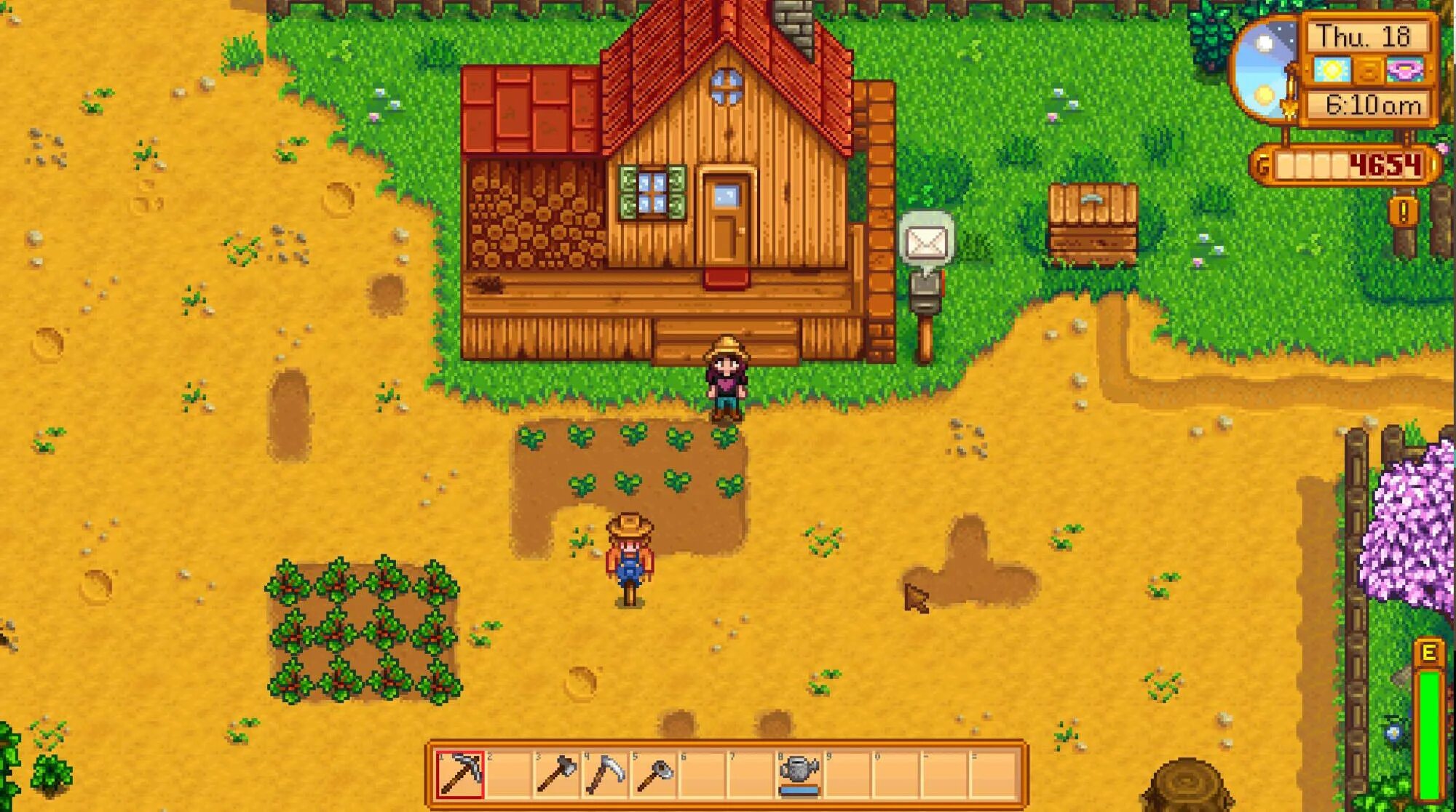
Task: Open the journal exclamation mark icon
Action: [1402, 212]
